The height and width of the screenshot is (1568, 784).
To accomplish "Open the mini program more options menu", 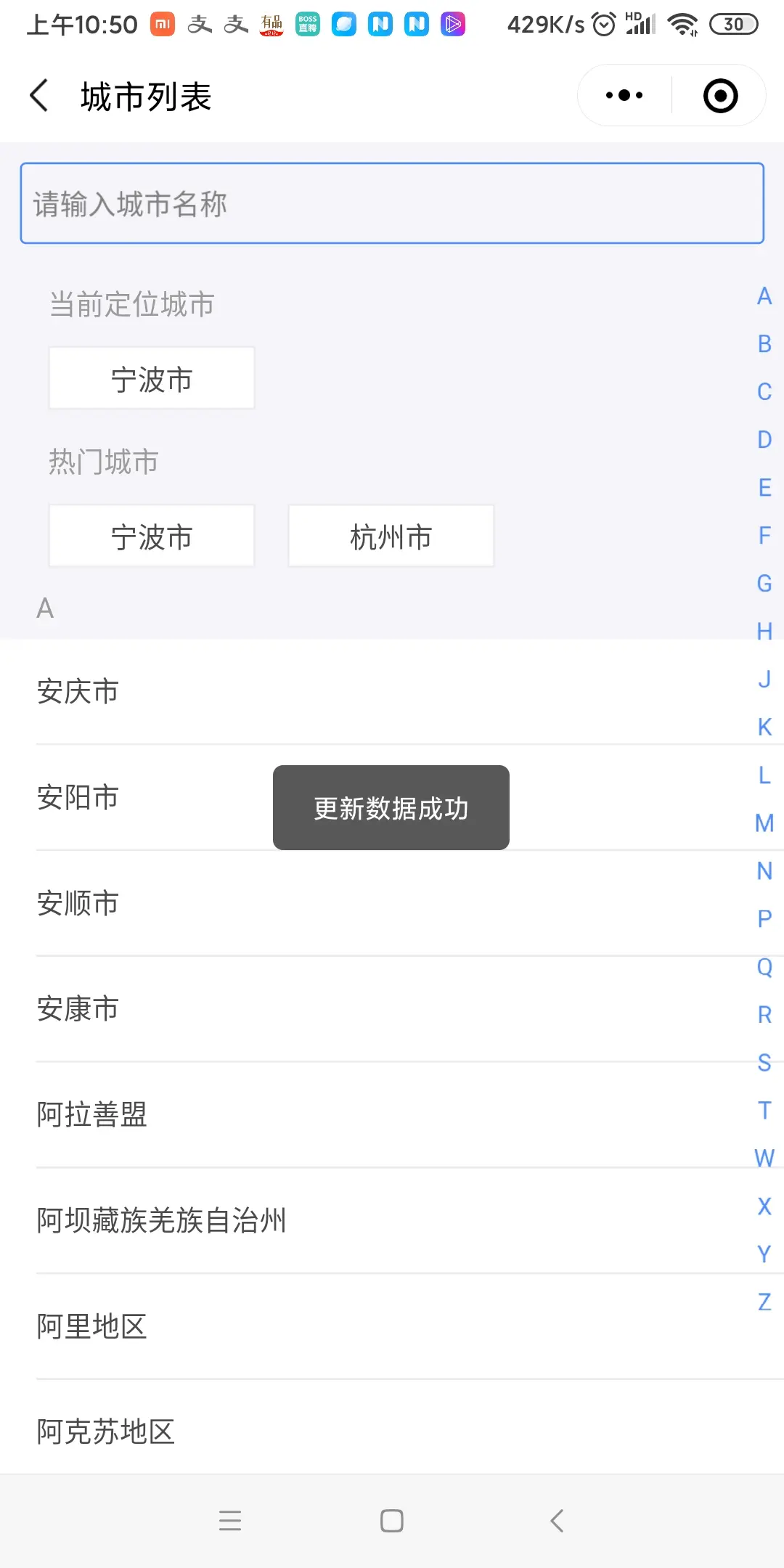I will click(x=624, y=95).
